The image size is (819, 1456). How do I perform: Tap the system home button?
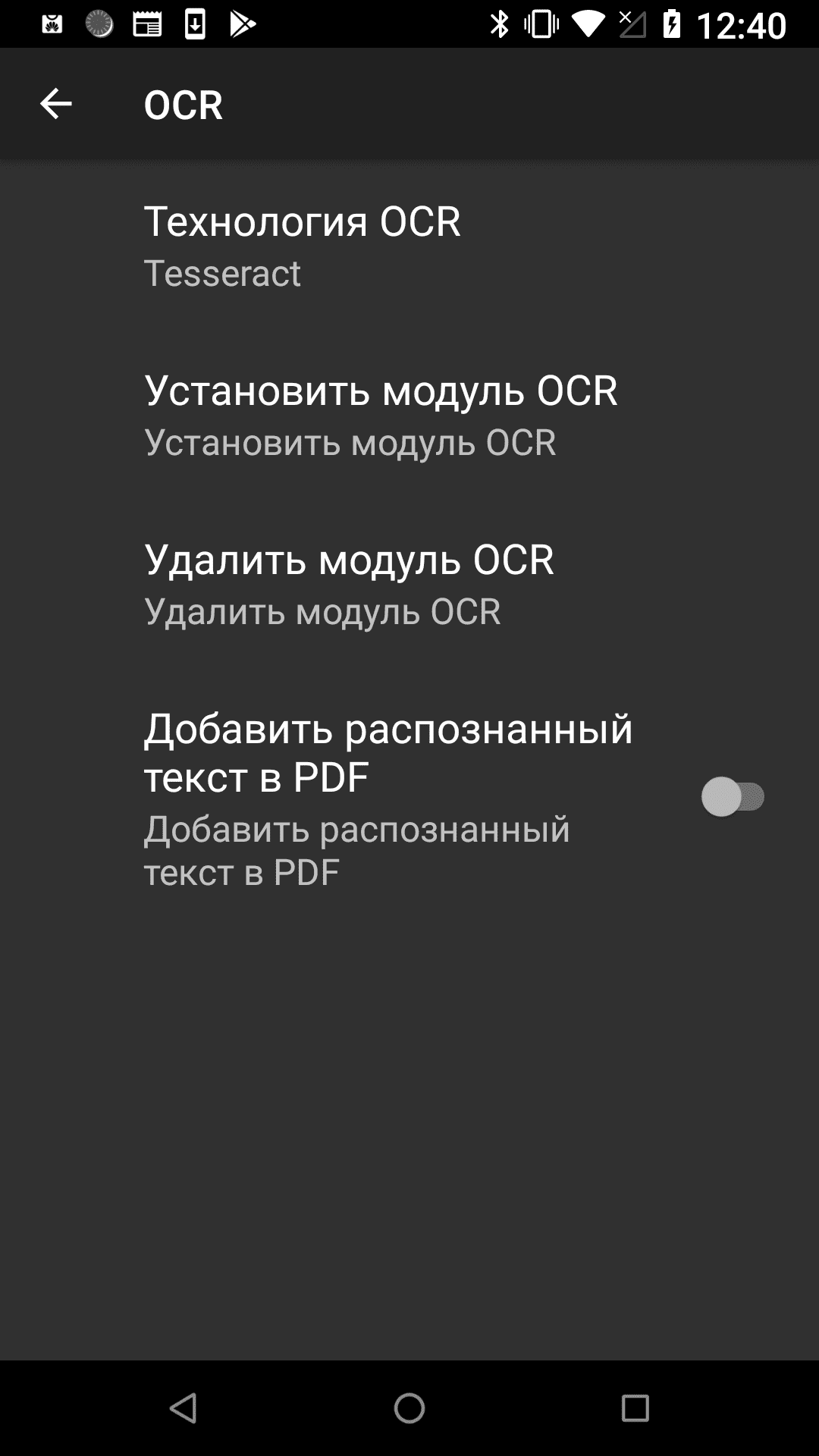pos(409,1408)
